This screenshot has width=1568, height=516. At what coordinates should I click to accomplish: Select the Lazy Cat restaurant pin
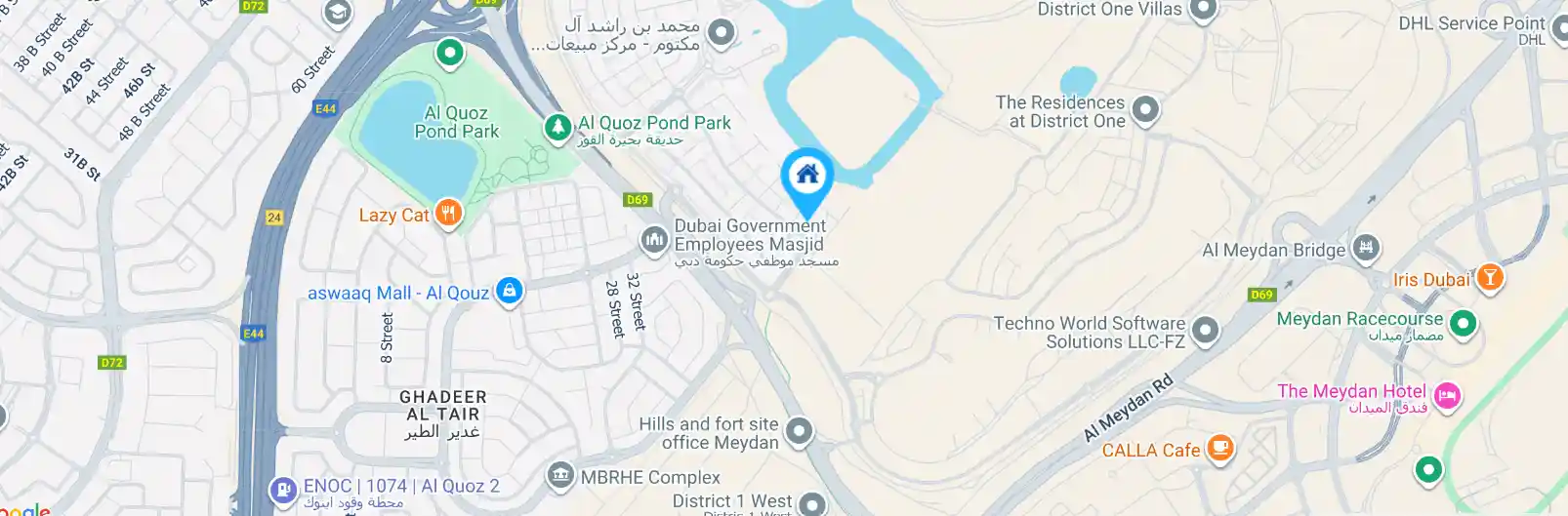[x=448, y=214]
